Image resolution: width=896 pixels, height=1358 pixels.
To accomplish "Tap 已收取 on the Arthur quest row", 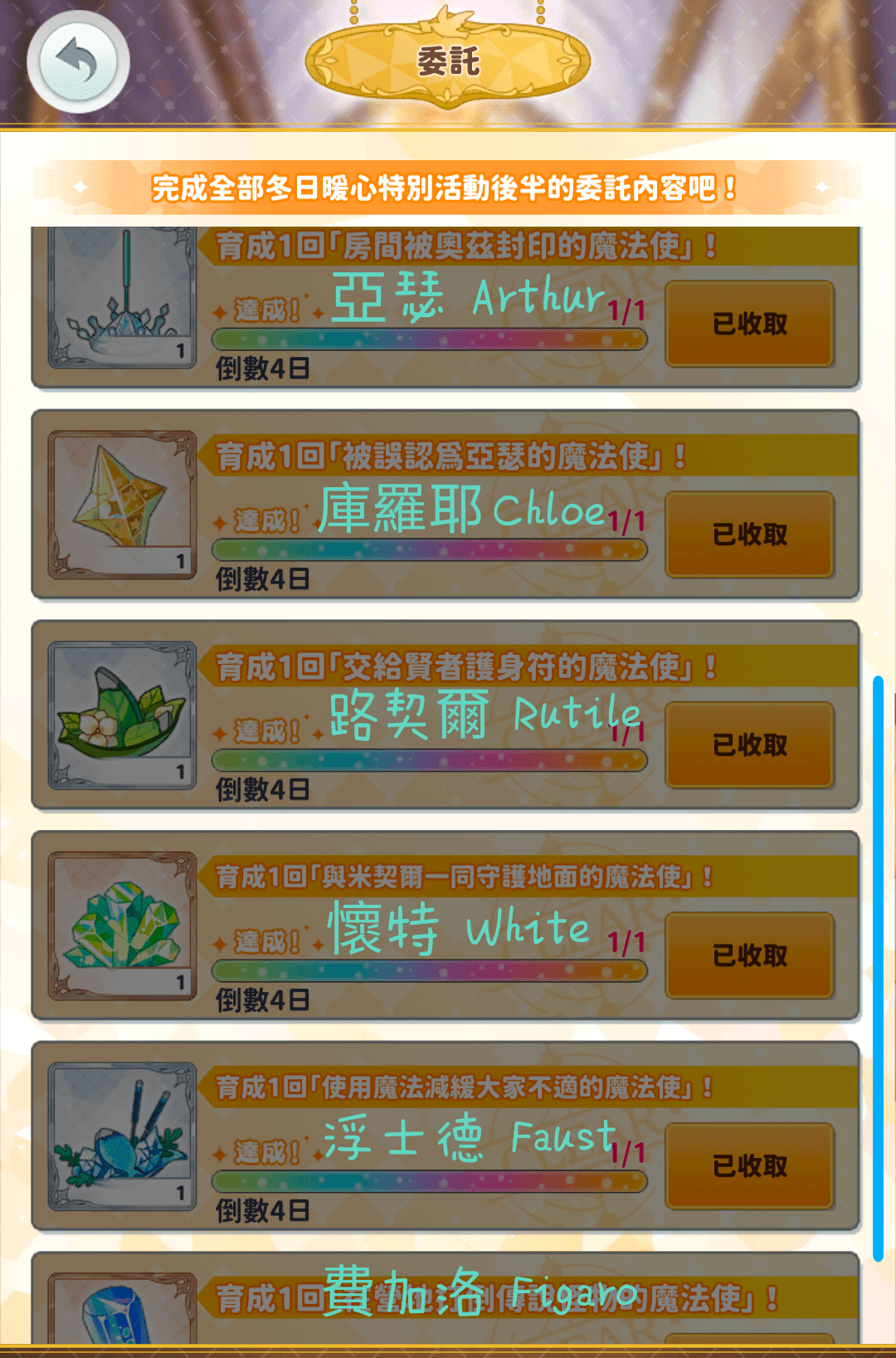I will click(748, 325).
